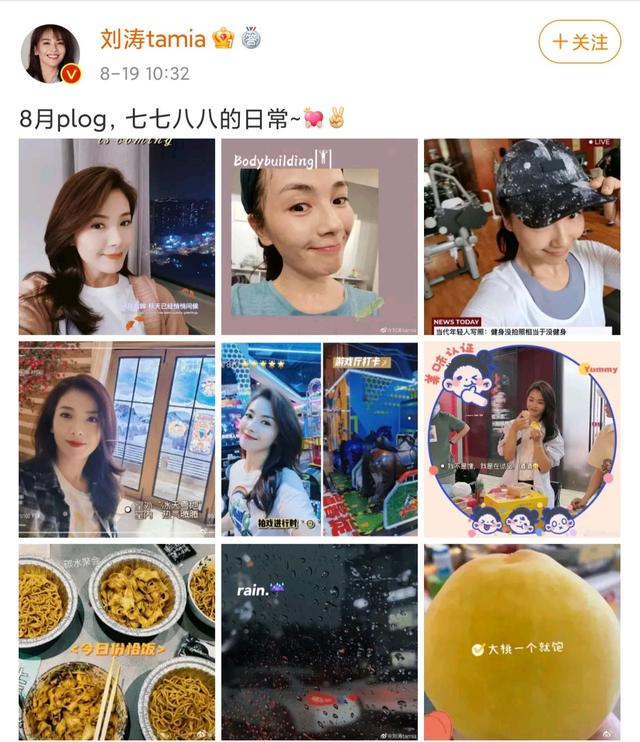Viewport: 640px width, 742px height.
Task: Open the 刘涛tamia username link
Action: coord(153,39)
